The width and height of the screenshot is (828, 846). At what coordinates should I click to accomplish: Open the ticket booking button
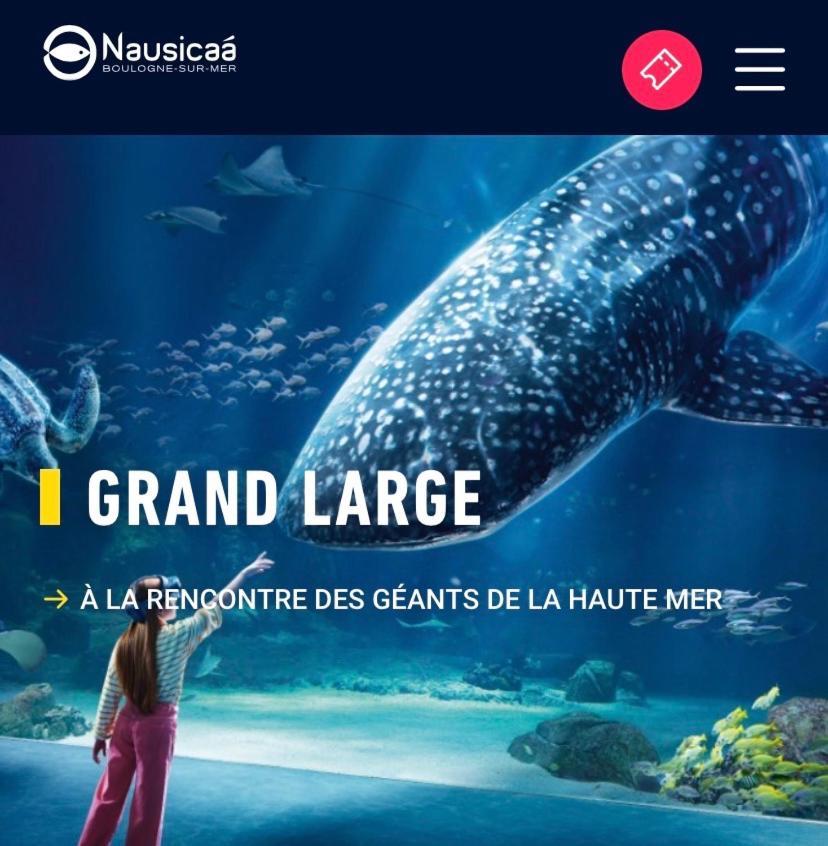pyautogui.click(x=661, y=69)
